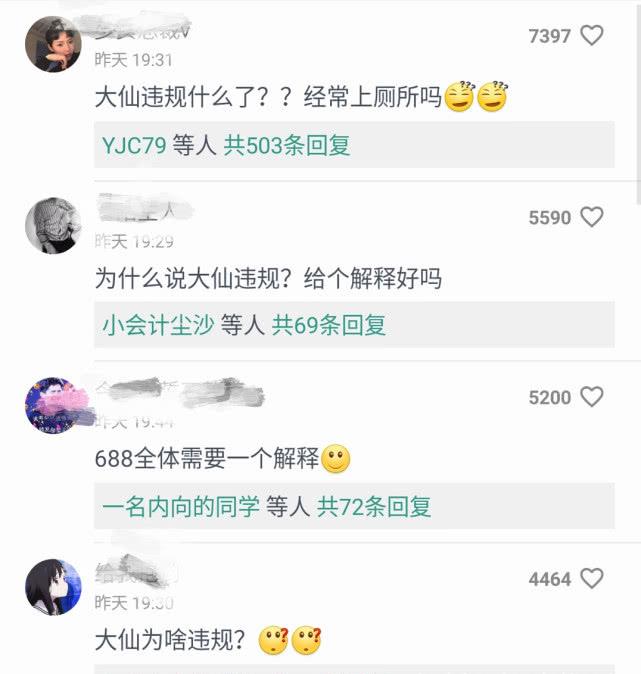Like the comment with 5200 likes

pyautogui.click(x=592, y=397)
